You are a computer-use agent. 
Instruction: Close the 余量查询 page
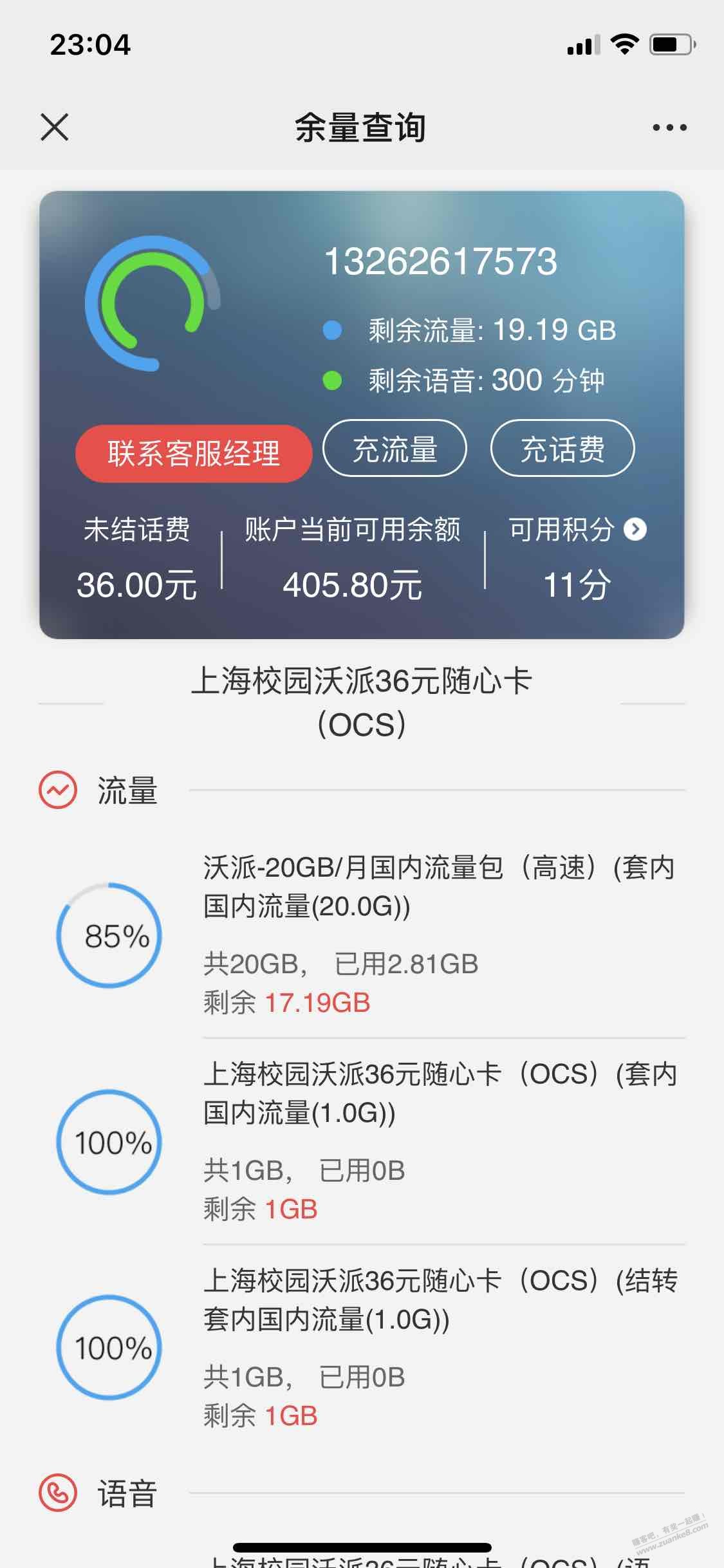(54, 127)
